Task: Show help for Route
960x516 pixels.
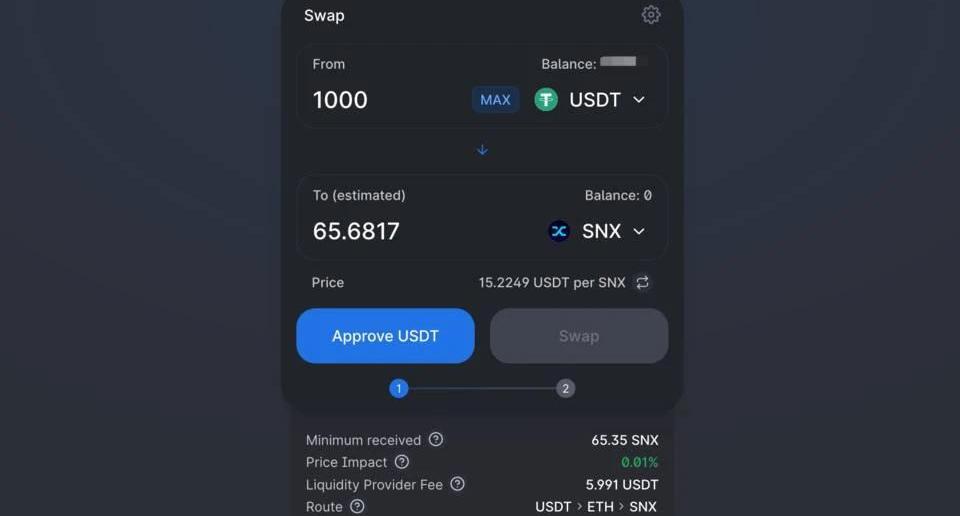Action: point(357,506)
